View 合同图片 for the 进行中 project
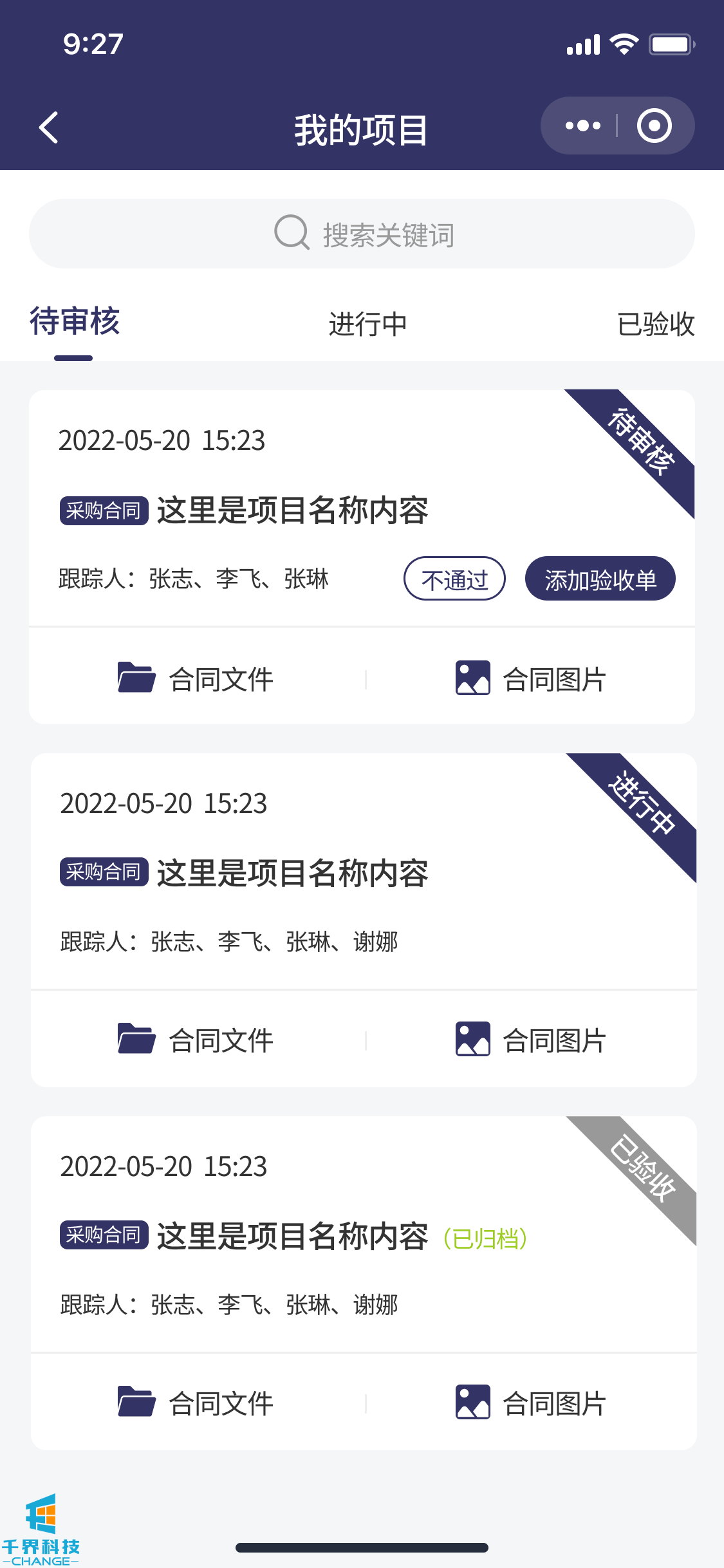 click(531, 1040)
